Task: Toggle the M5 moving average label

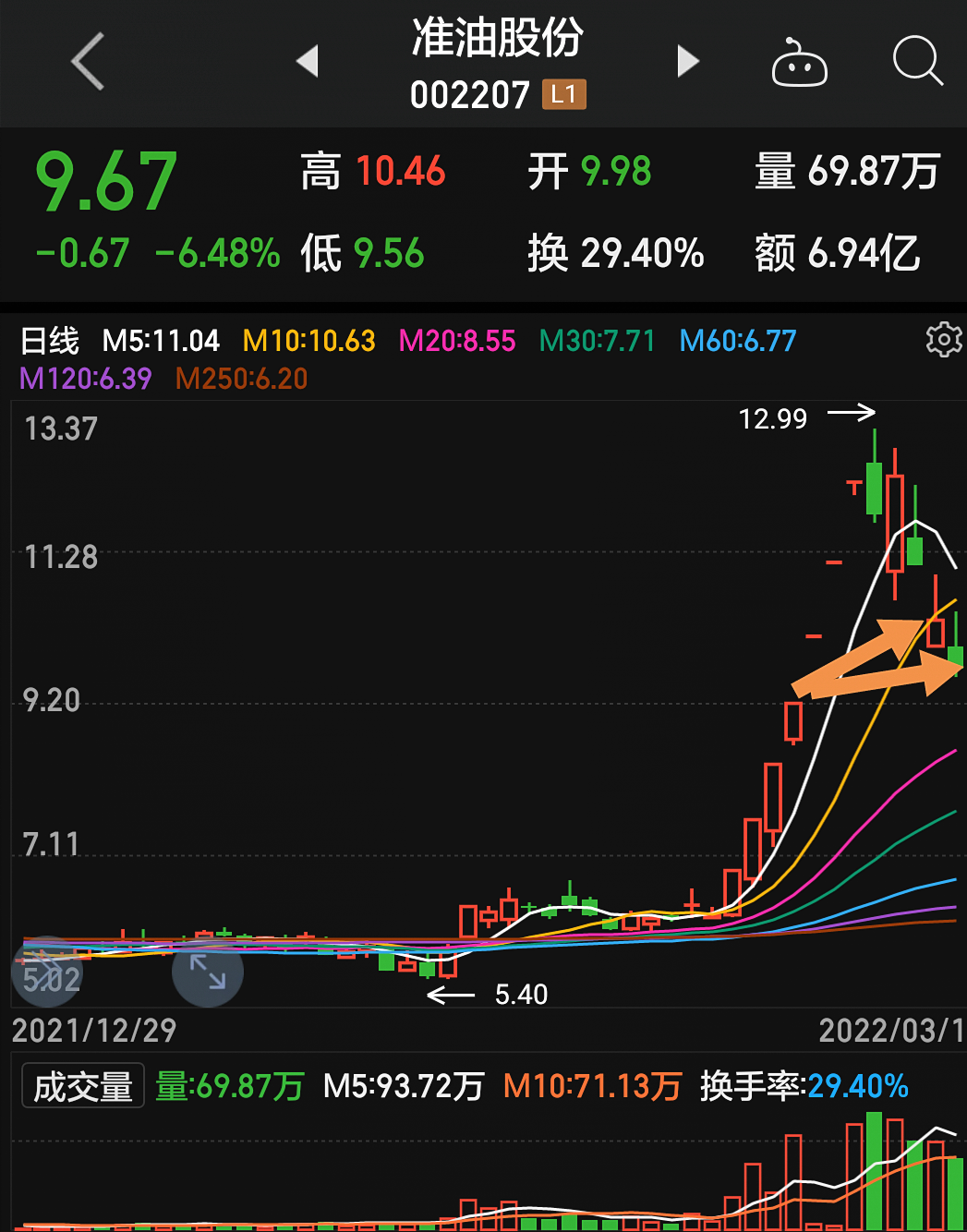Action: tap(162, 341)
